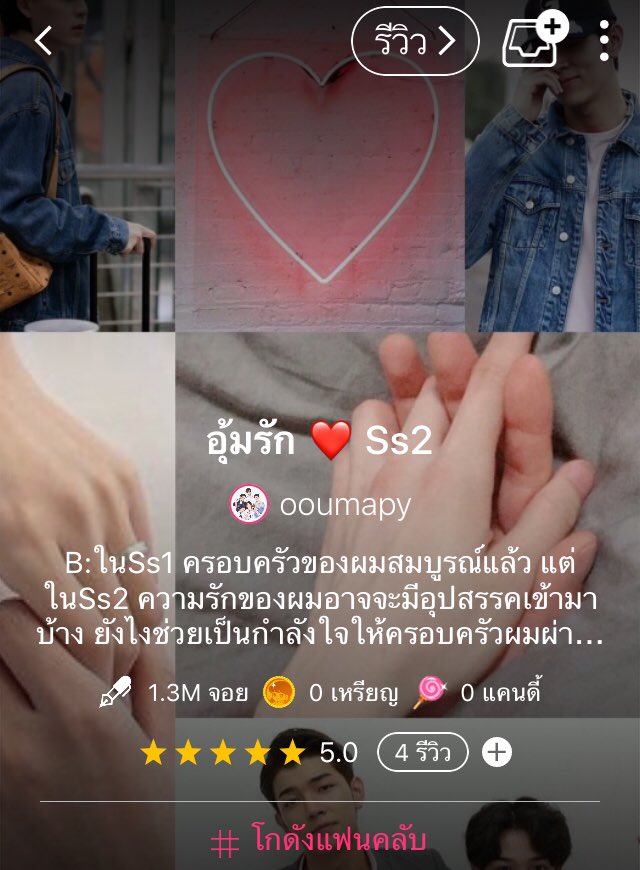The image size is (640, 870).
Task: Open author ooumapy's profile
Action: 320,505
